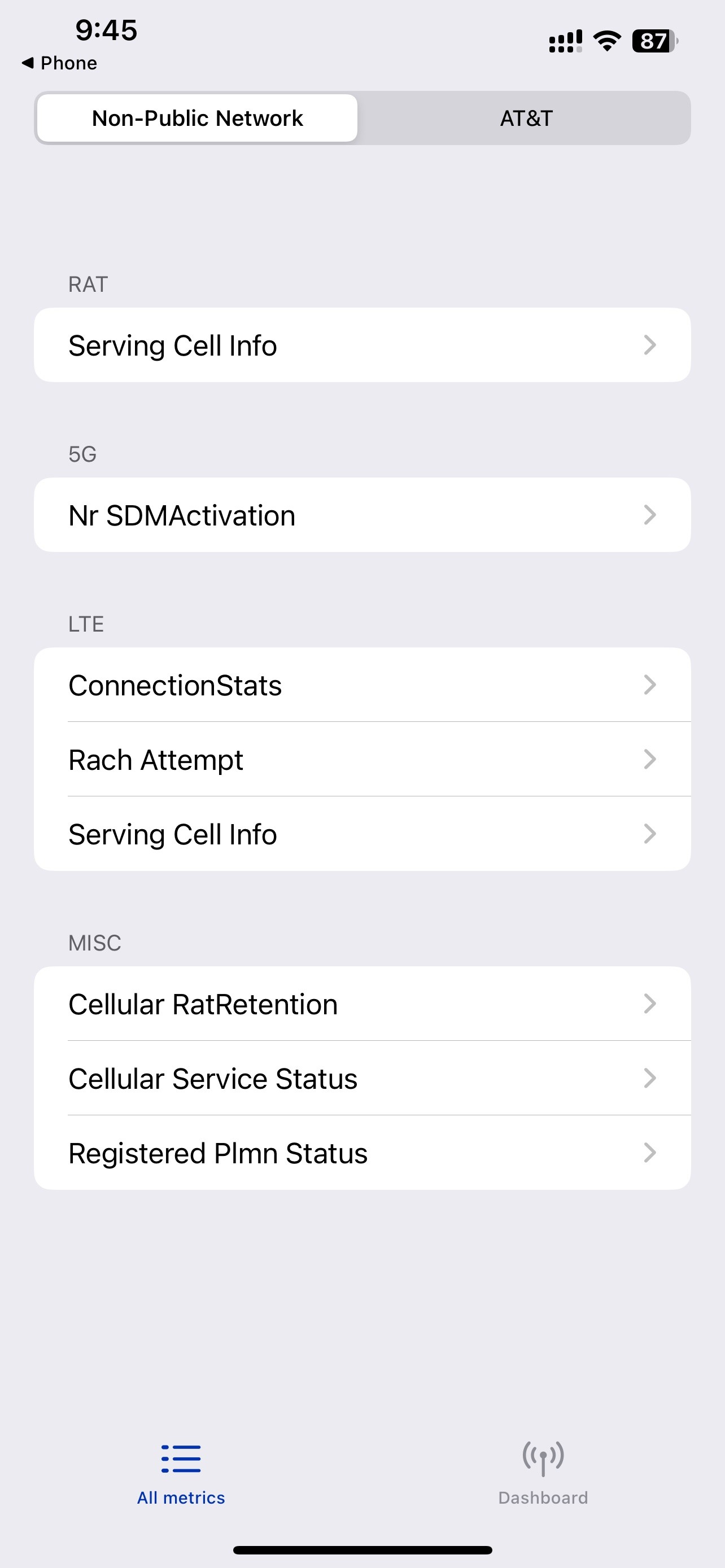View Rach Attempt details

point(361,760)
